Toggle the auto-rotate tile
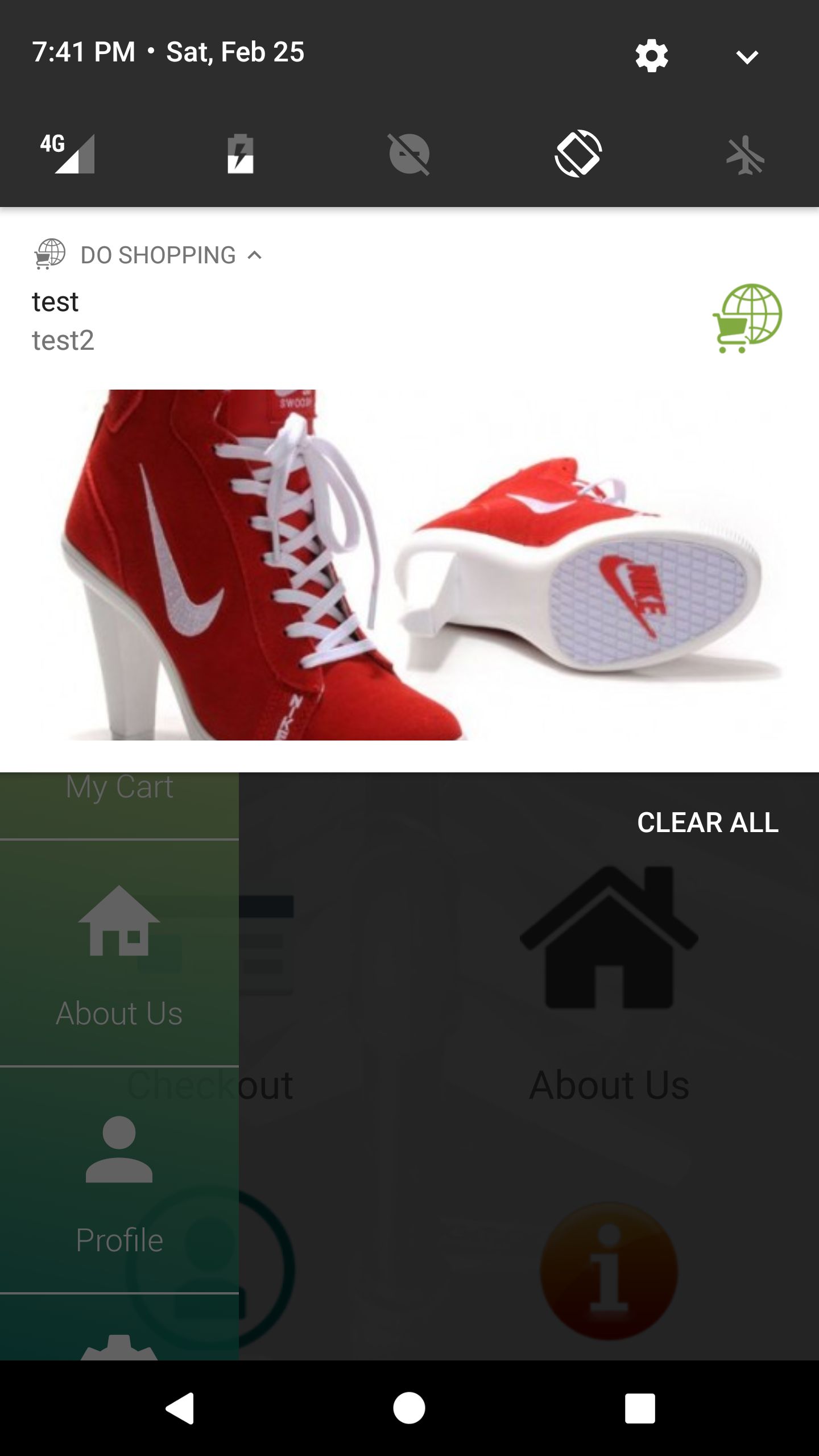 pos(578,154)
